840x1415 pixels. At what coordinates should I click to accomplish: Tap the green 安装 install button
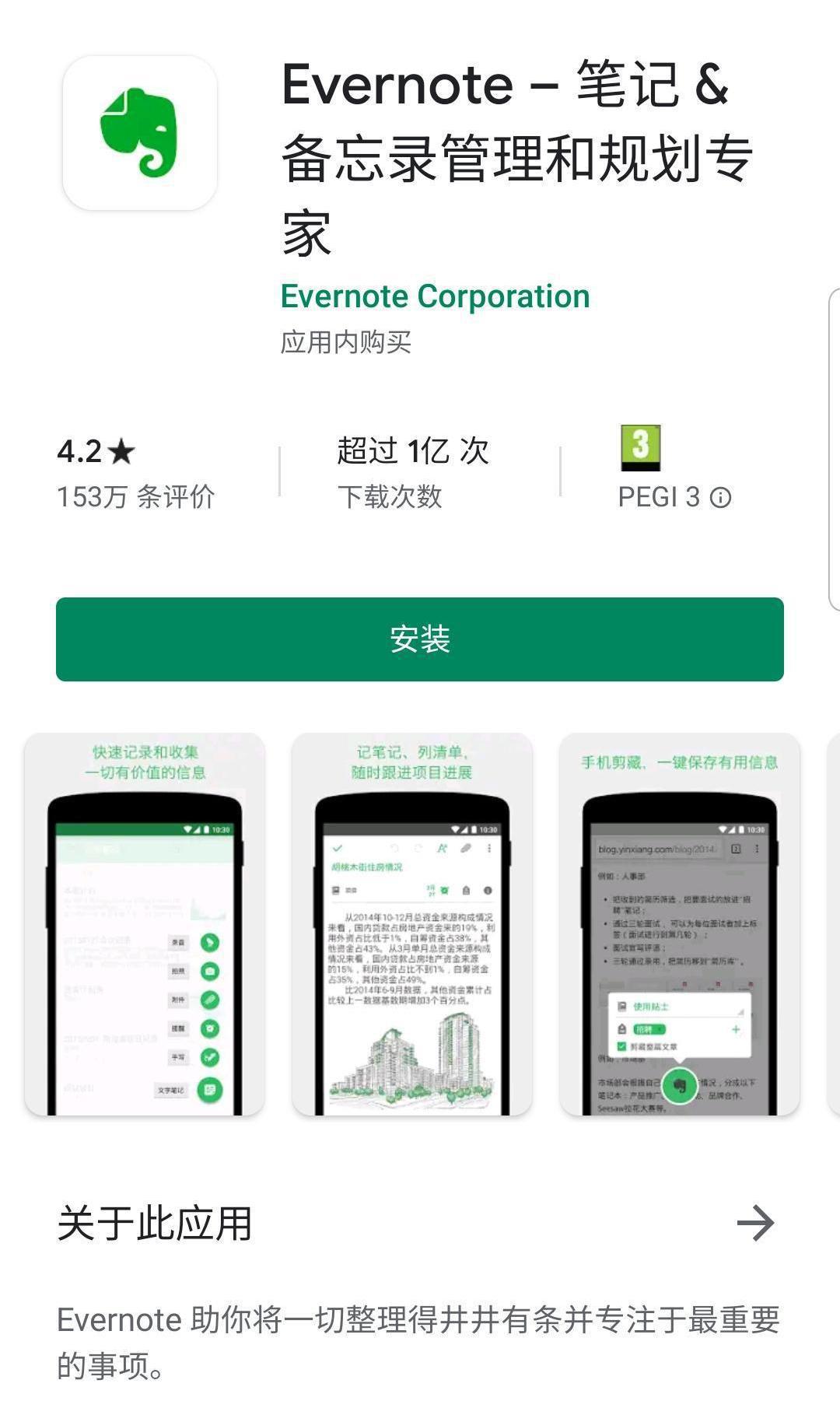click(x=420, y=639)
